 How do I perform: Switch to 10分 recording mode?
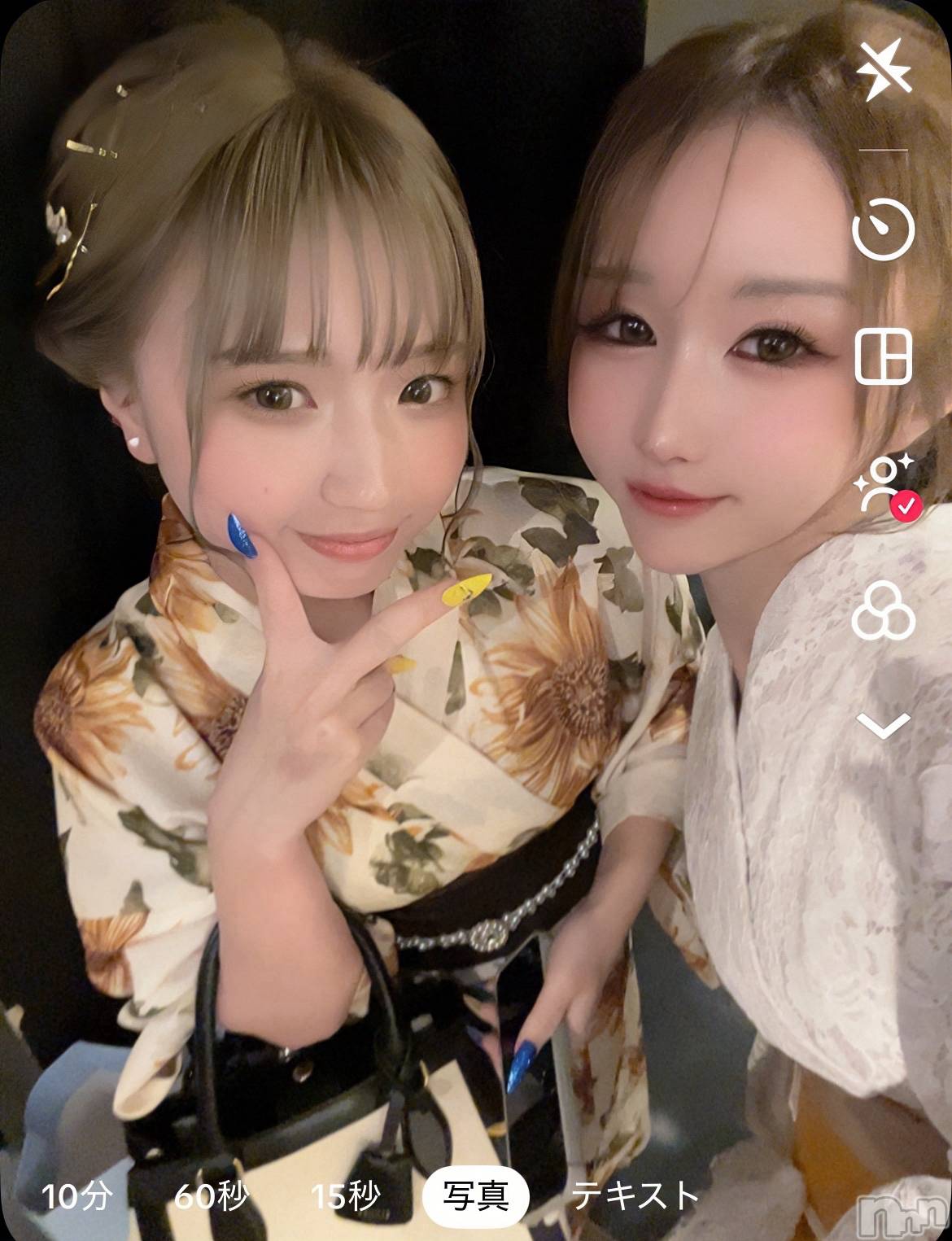pyautogui.click(x=76, y=1196)
